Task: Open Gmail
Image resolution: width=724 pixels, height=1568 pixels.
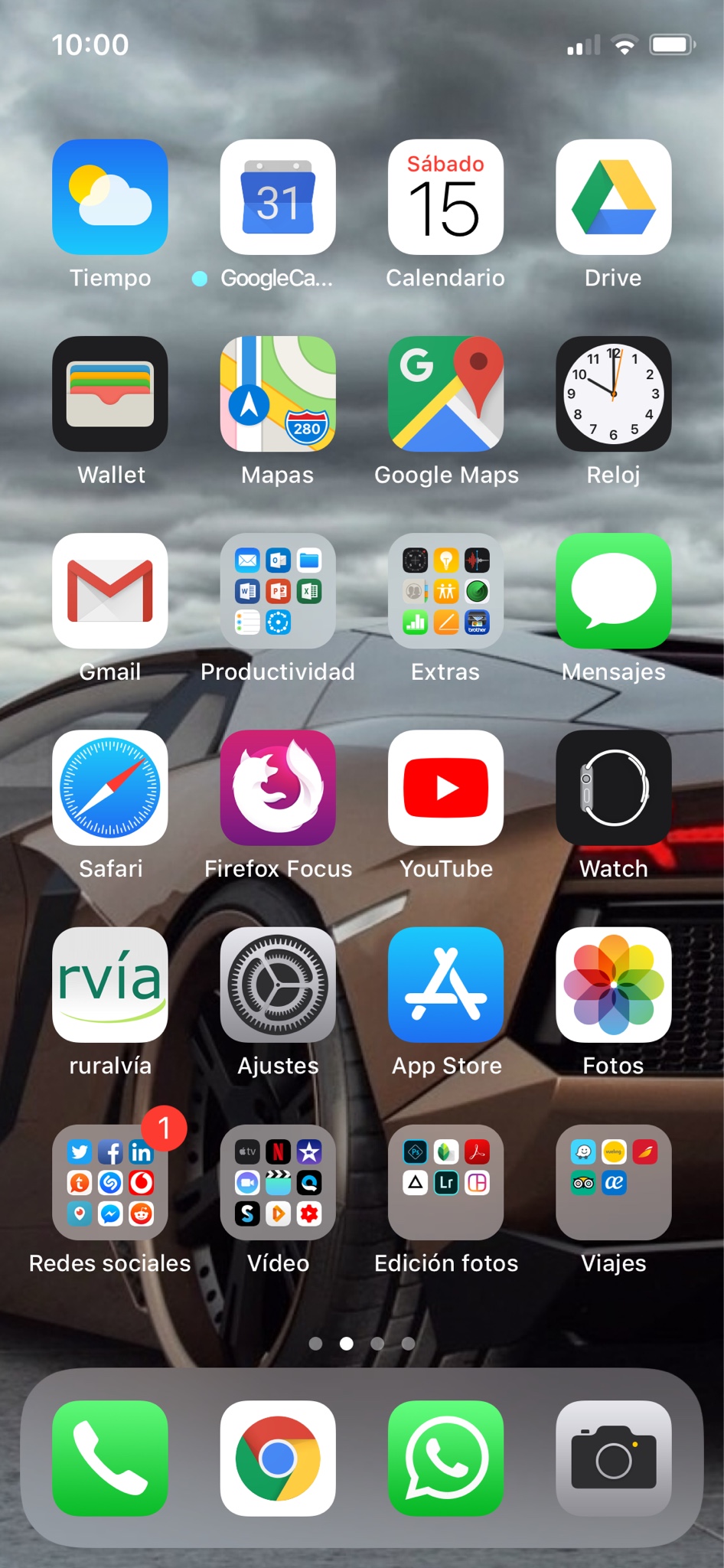Action: coord(110,590)
